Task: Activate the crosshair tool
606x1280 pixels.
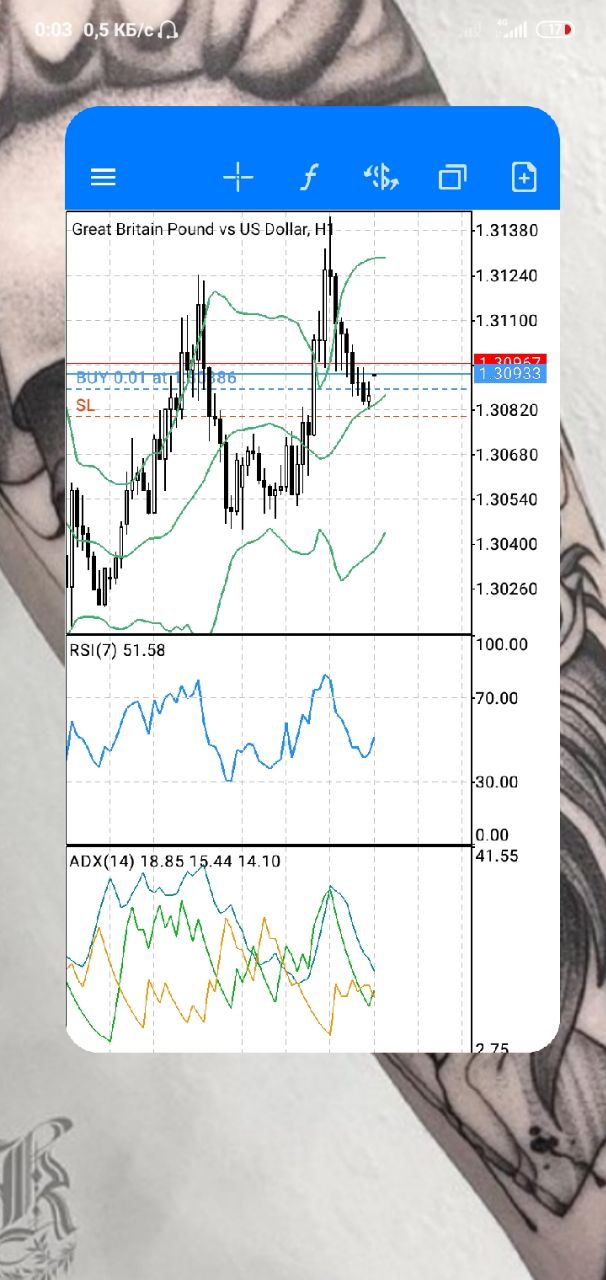Action: point(238,178)
